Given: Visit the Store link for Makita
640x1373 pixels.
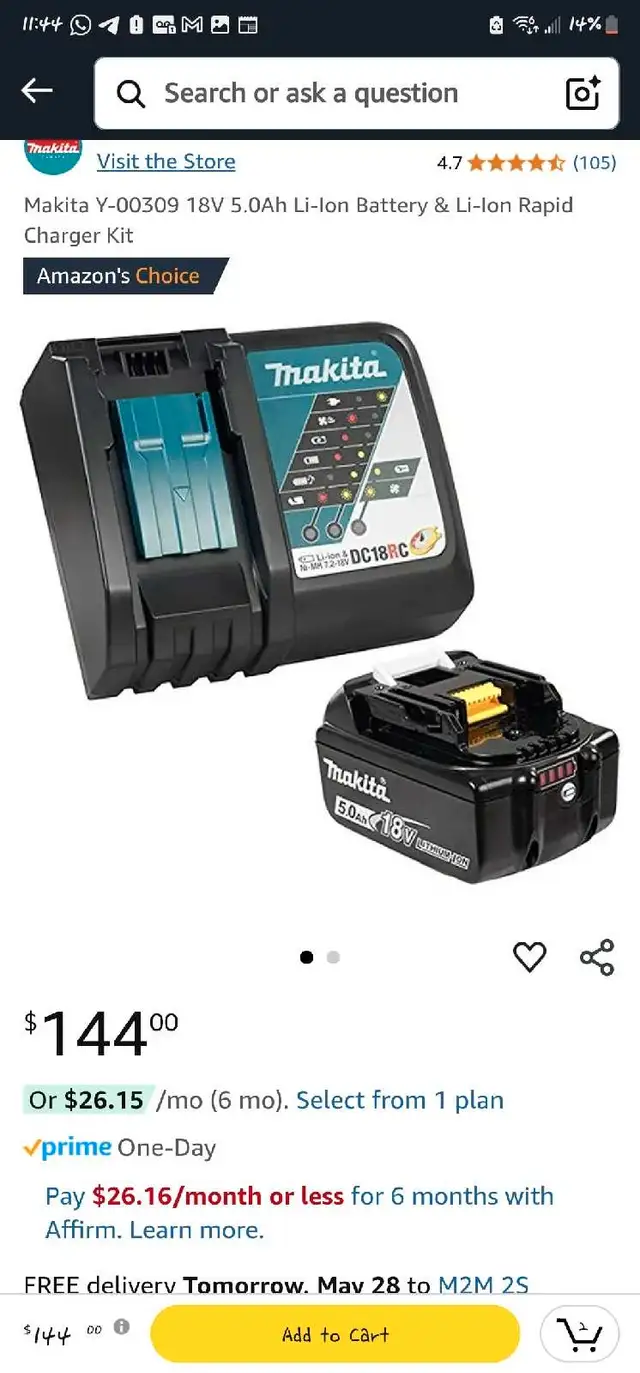Looking at the screenshot, I should [166, 161].
